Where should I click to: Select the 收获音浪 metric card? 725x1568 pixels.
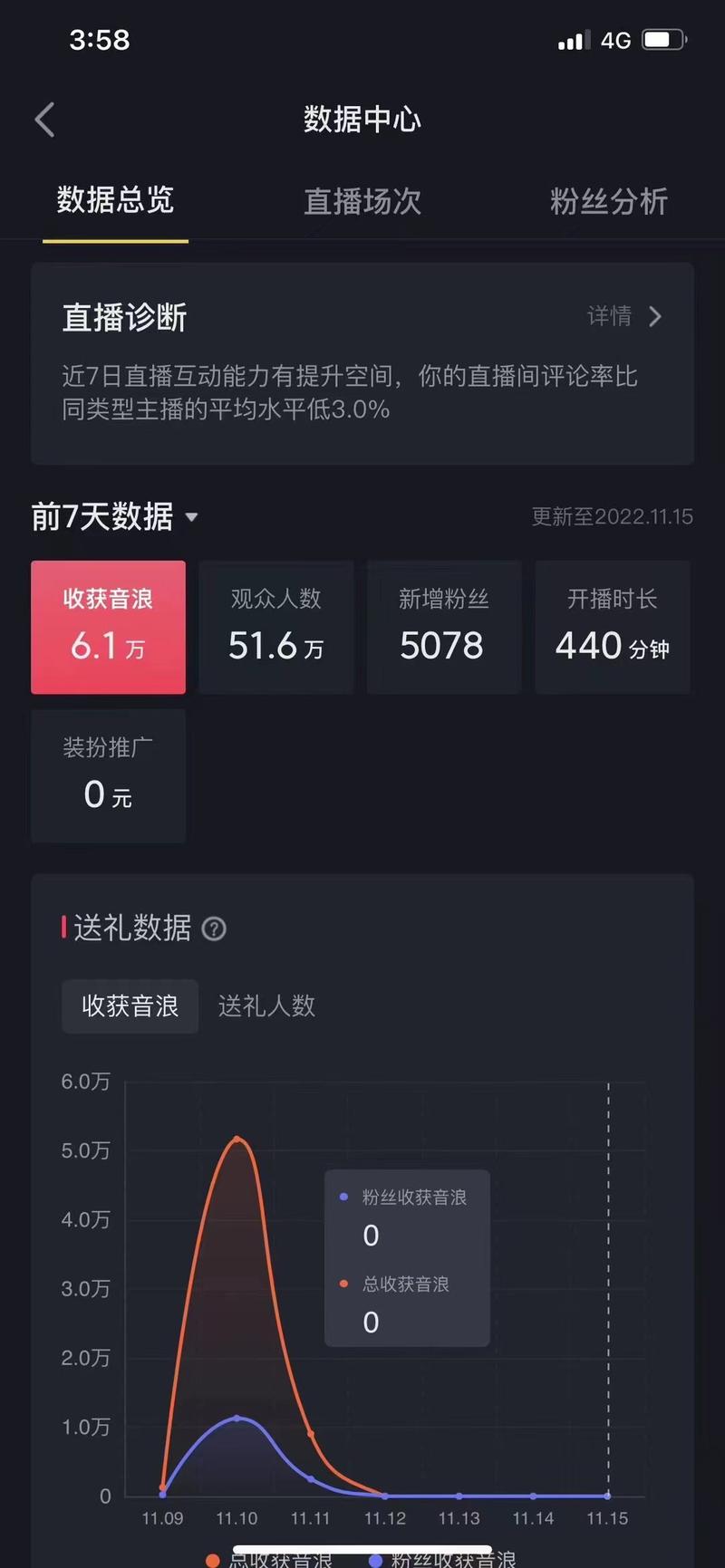108,627
